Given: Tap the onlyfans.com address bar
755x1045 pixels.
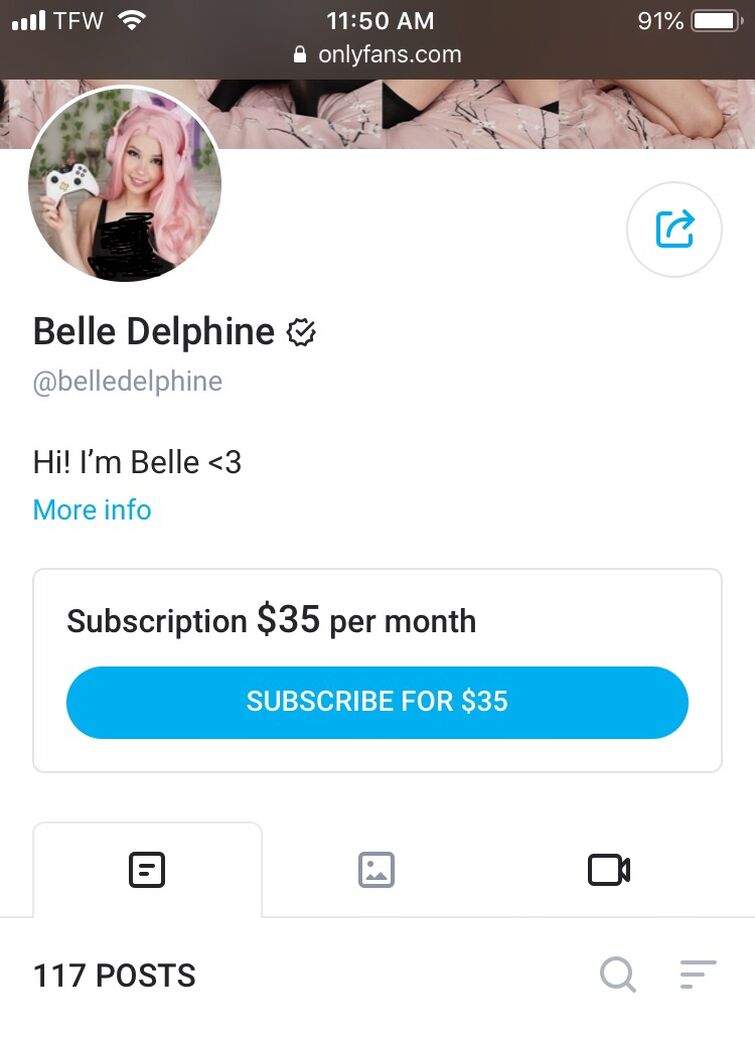Looking at the screenshot, I should 378,54.
